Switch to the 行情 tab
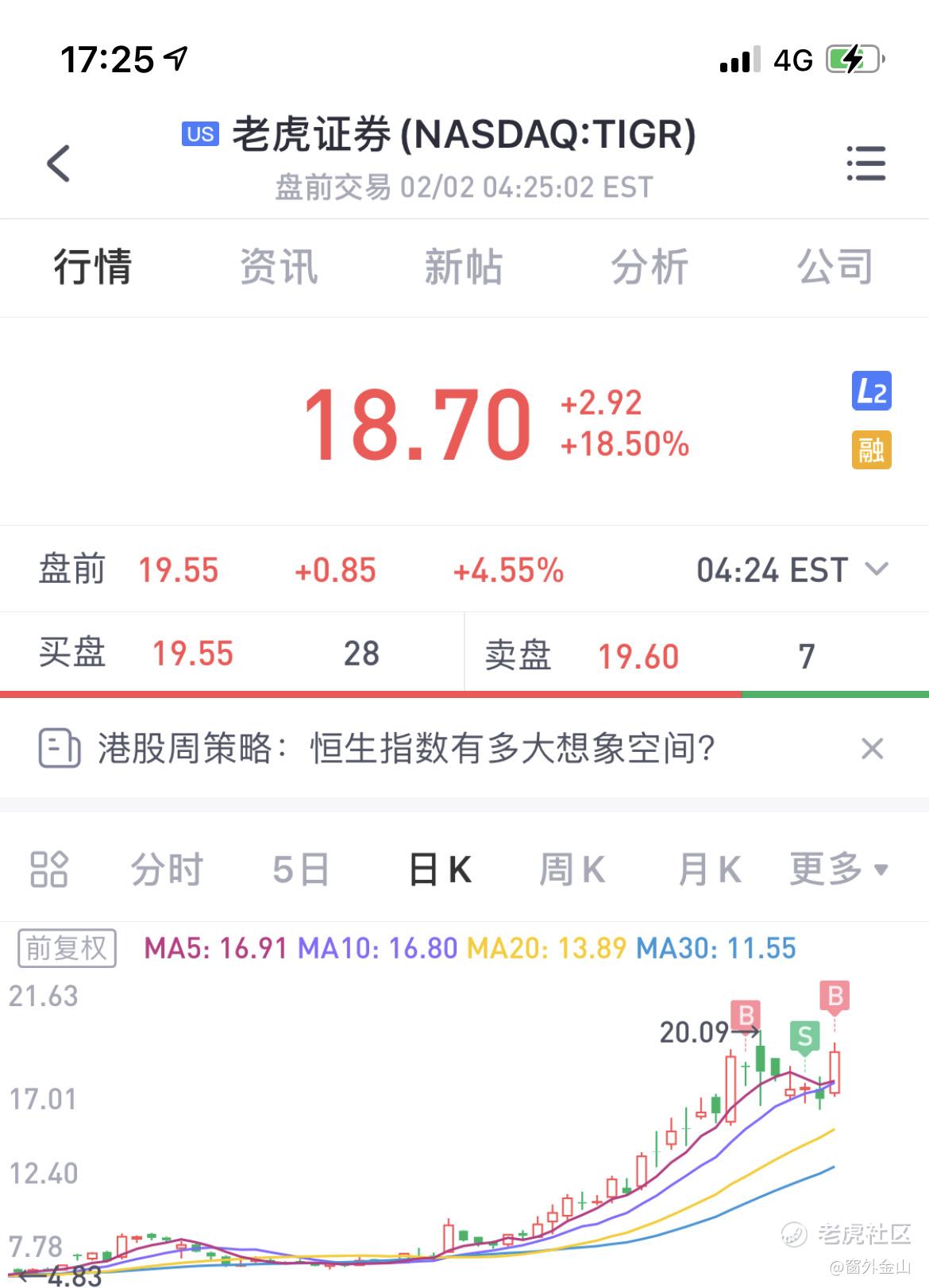This screenshot has height=1288, width=929. click(x=93, y=267)
